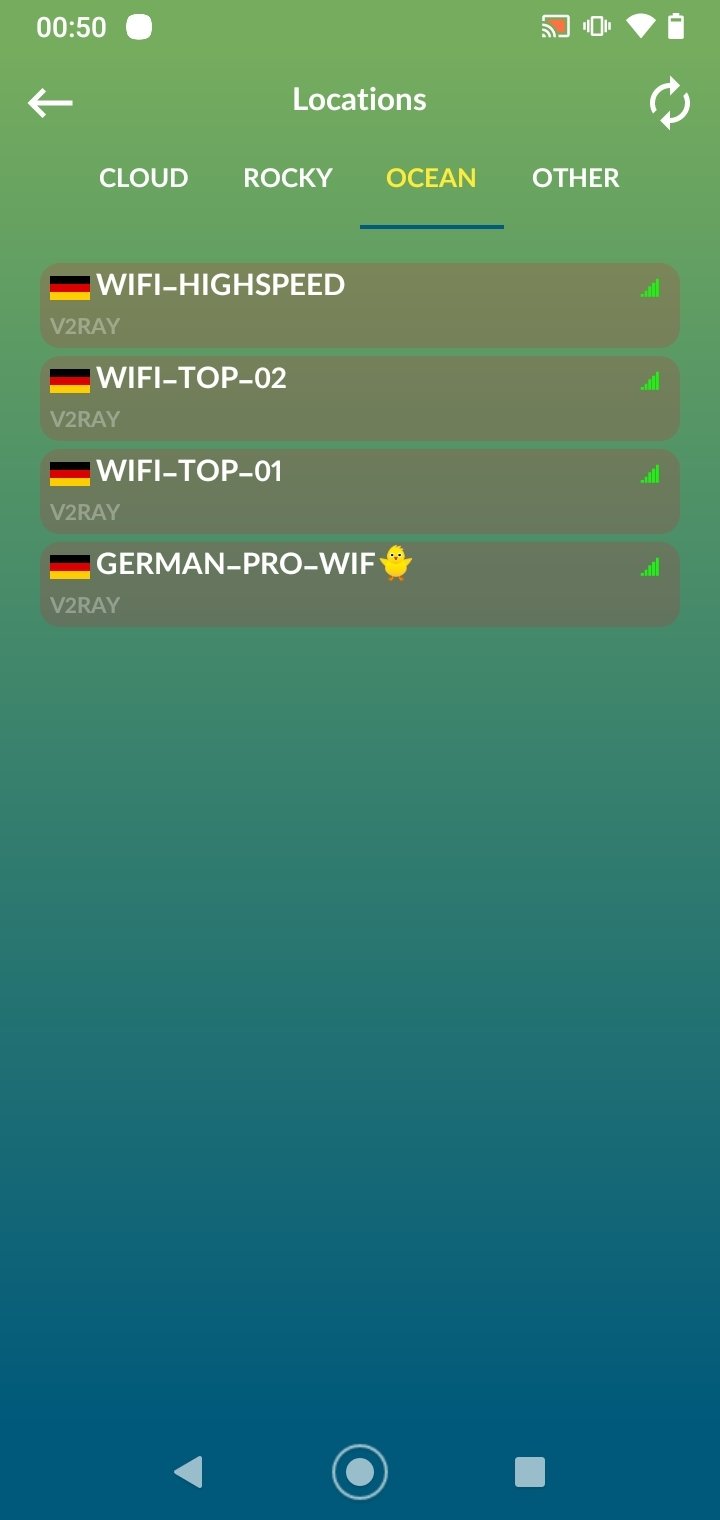Connect to WIFI-TOP-01 server
The image size is (720, 1520).
(x=360, y=491)
